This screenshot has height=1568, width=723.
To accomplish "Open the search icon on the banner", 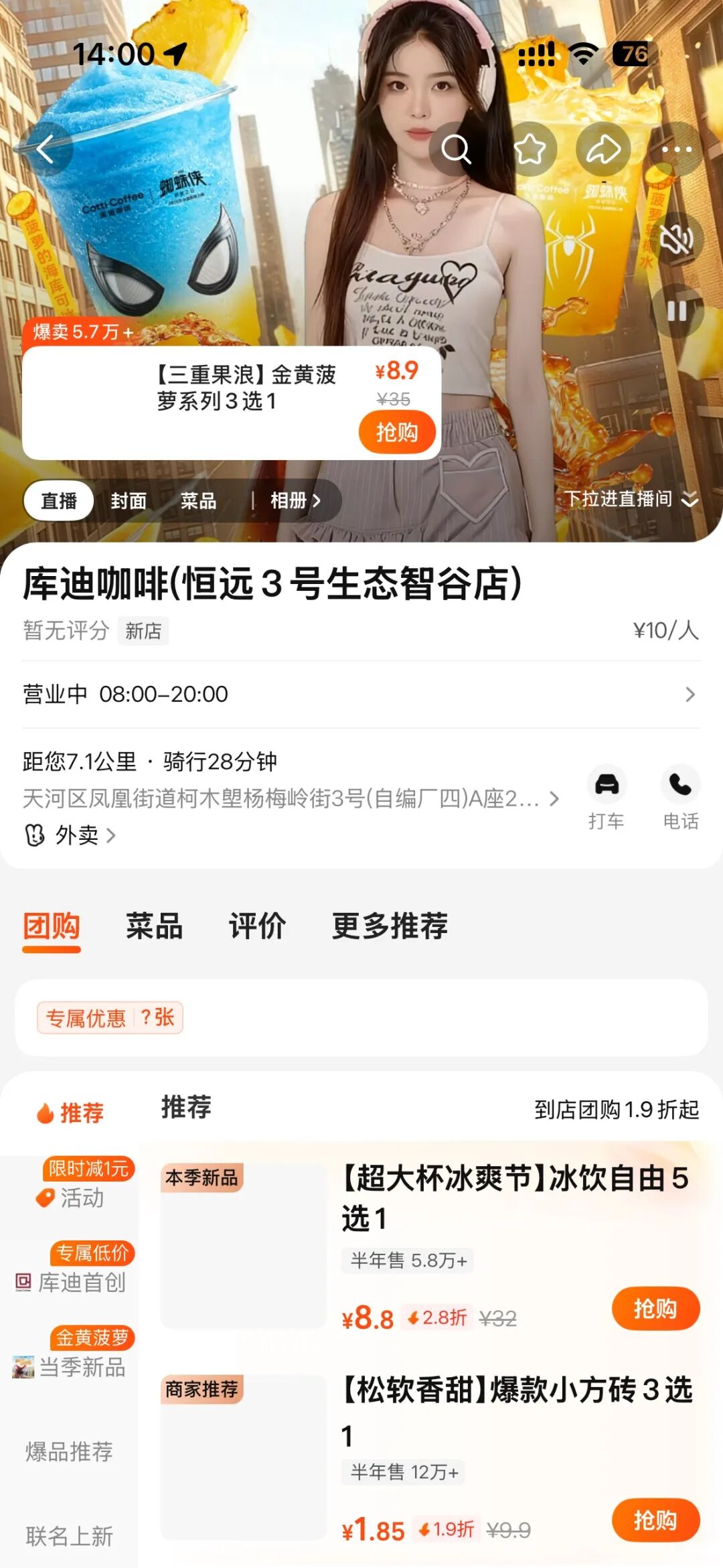I will coord(456,149).
